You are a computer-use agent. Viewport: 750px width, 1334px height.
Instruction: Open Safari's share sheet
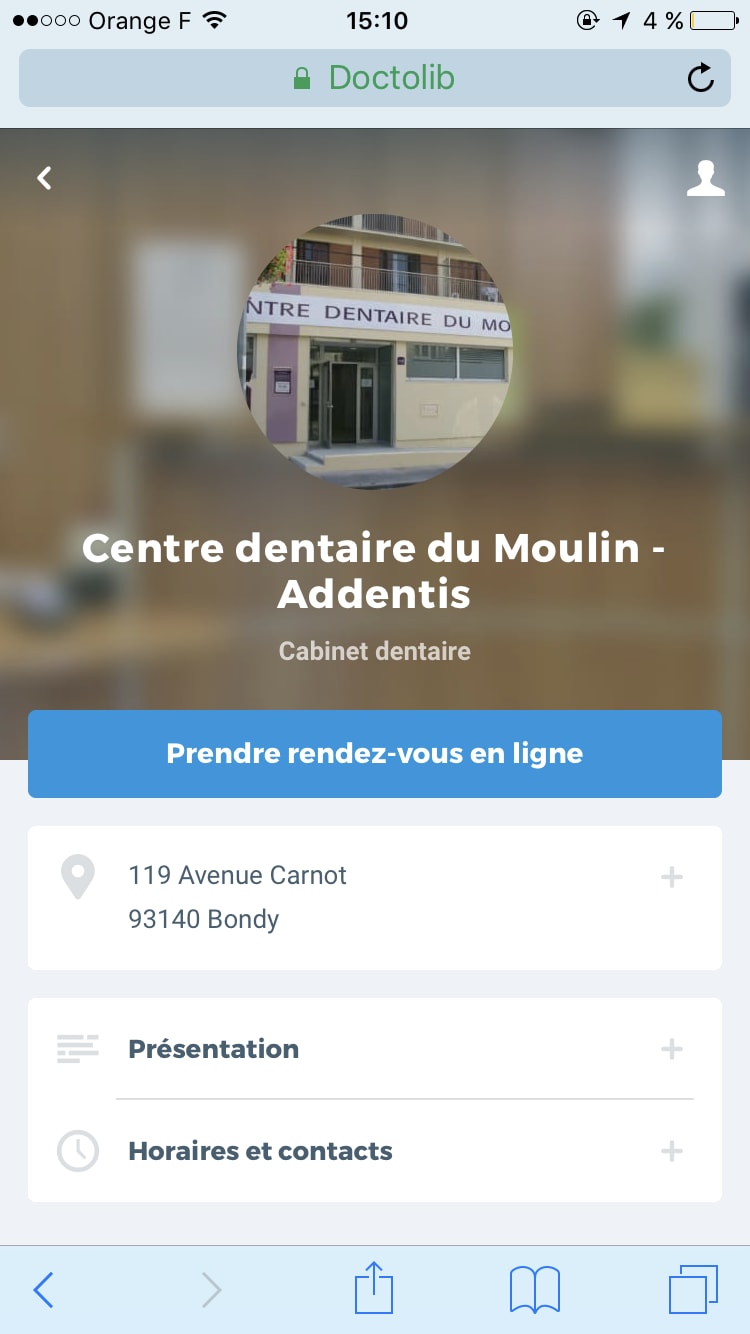click(x=374, y=1288)
